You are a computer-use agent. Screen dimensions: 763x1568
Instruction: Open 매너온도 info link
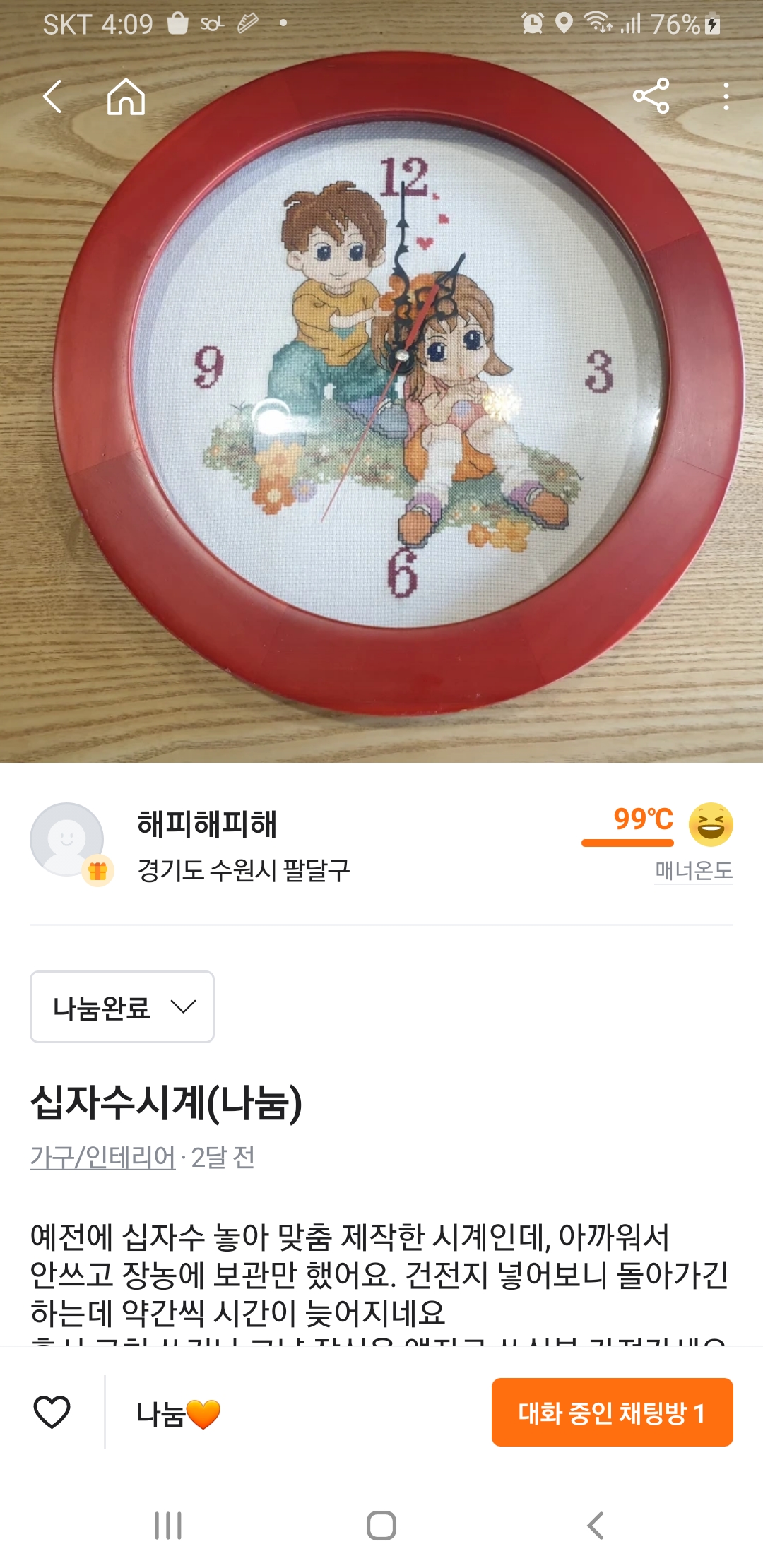pos(693,870)
